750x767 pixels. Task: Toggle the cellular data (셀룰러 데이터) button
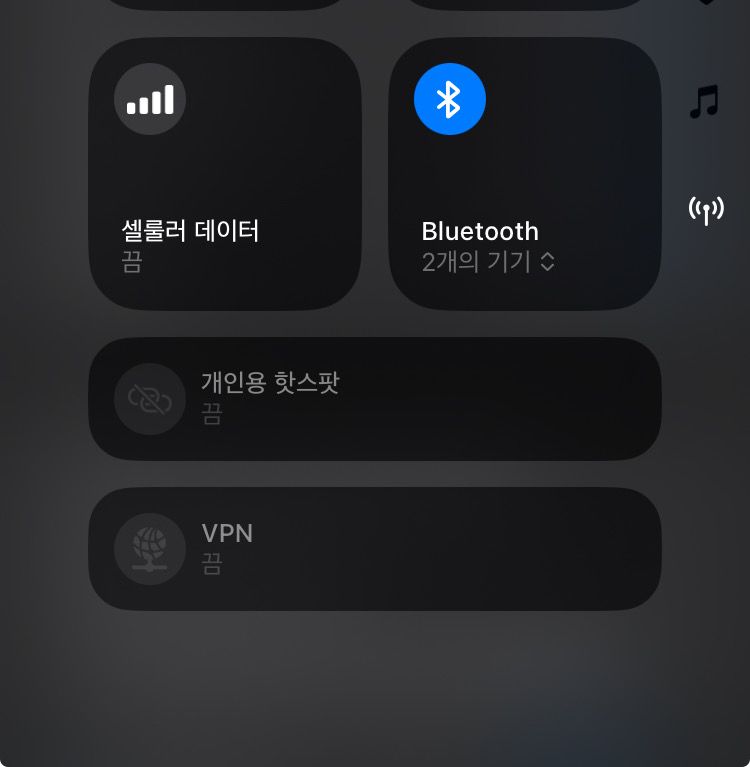click(x=150, y=99)
